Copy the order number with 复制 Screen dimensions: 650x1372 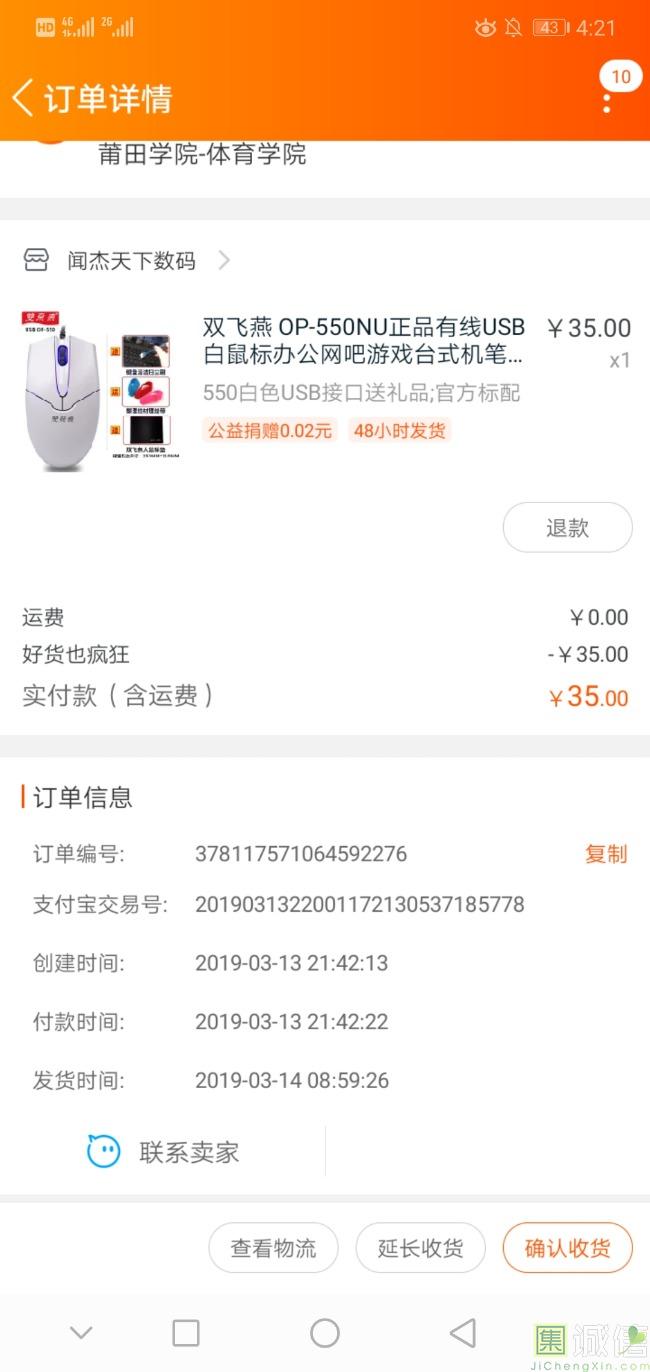tap(606, 854)
